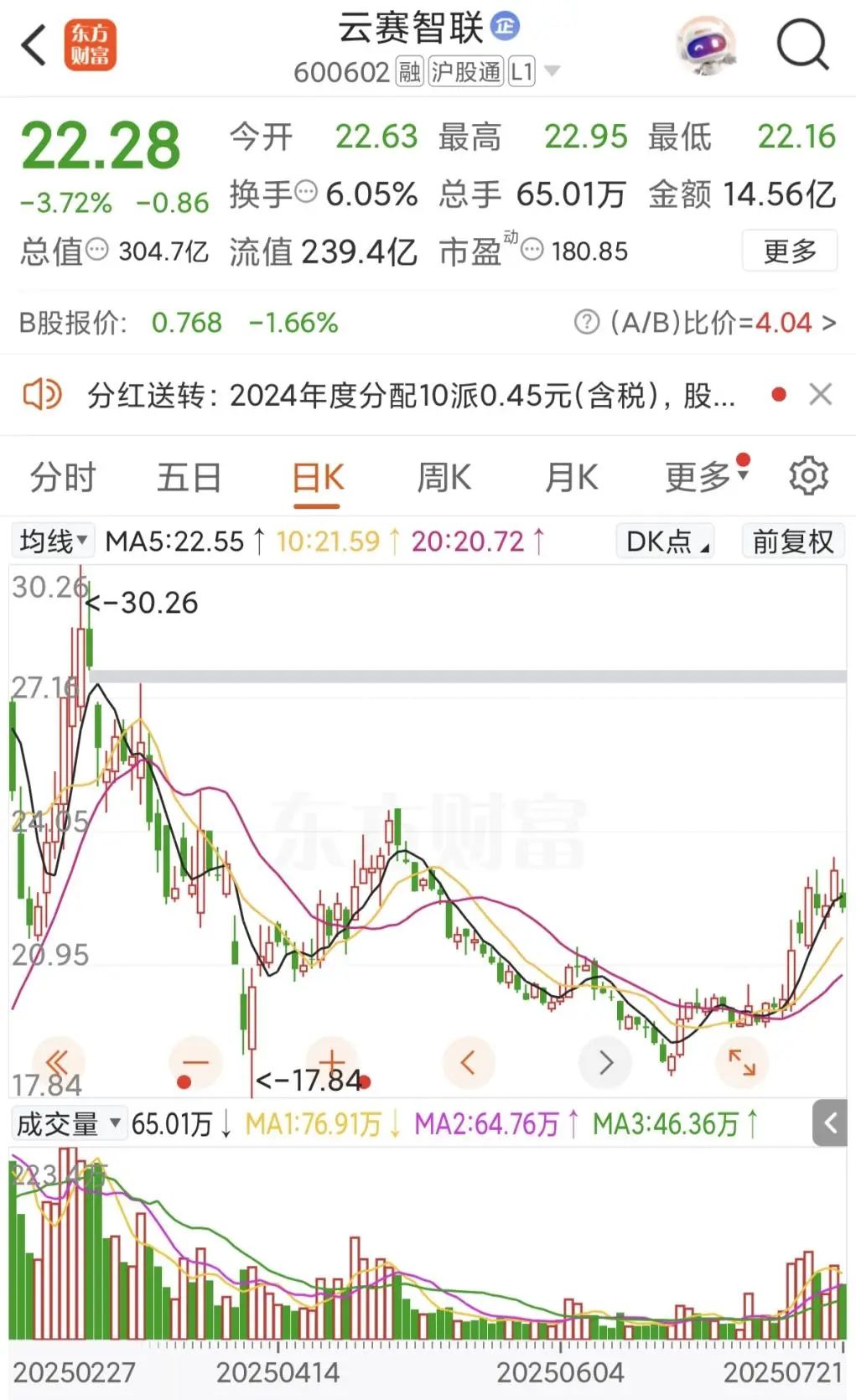Switch to the 五日 tab
The image size is (856, 1400).
point(189,478)
